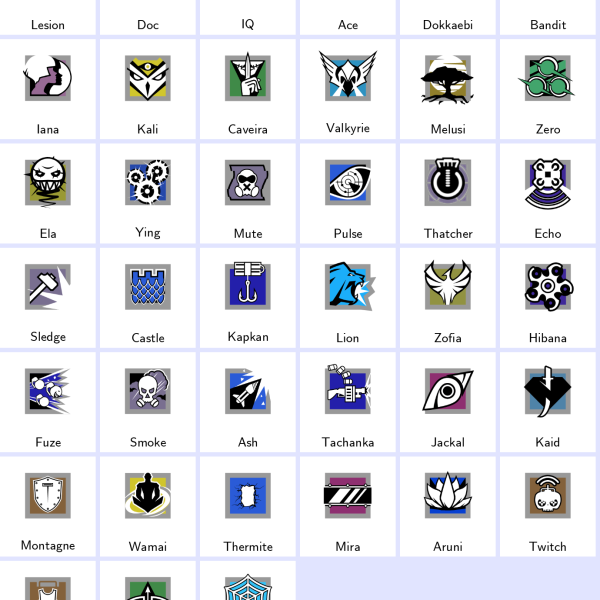Open the Kali operator card
The width and height of the screenshot is (600, 600).
(148, 88)
